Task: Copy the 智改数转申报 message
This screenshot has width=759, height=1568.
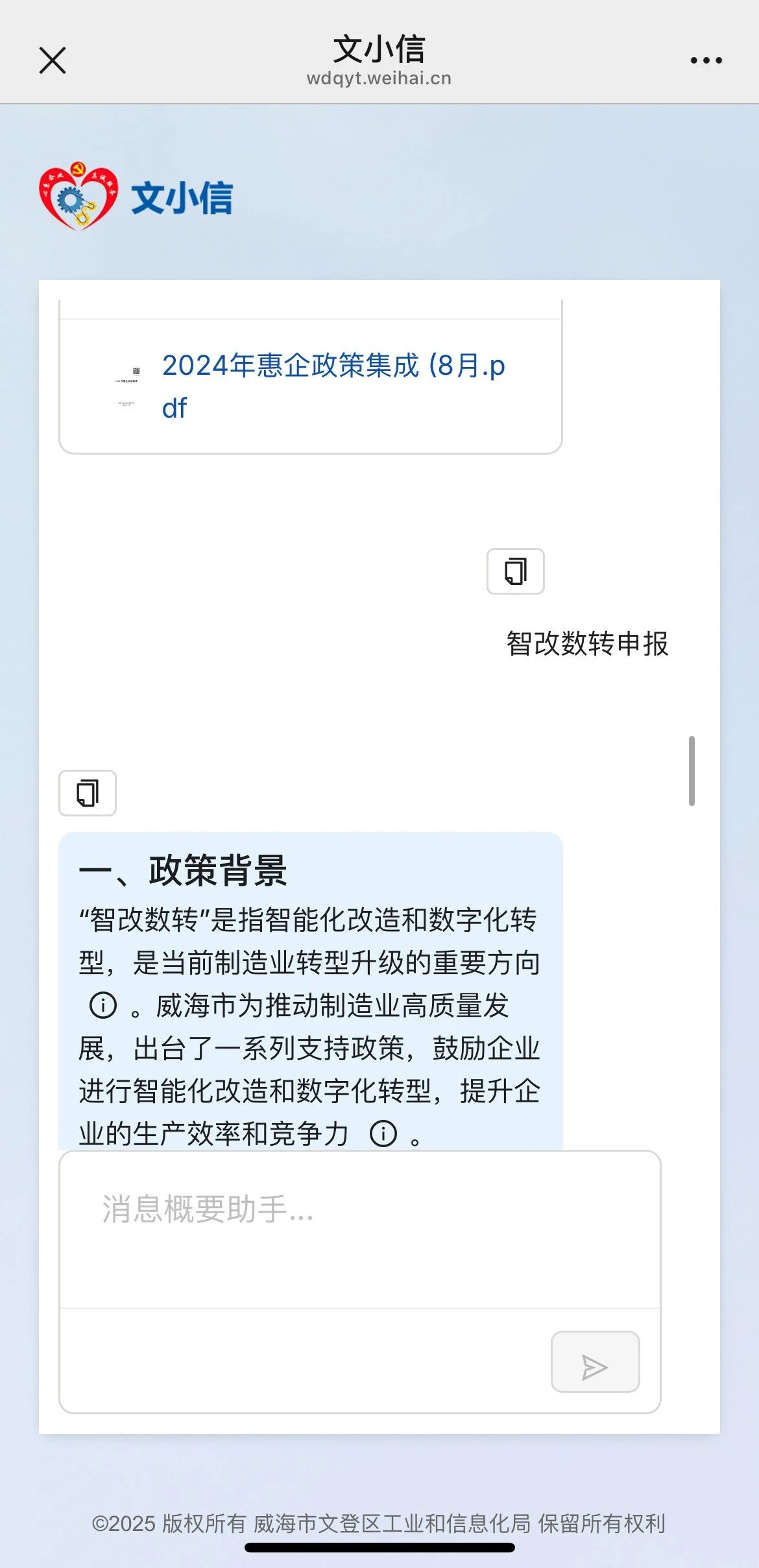Action: tap(515, 571)
